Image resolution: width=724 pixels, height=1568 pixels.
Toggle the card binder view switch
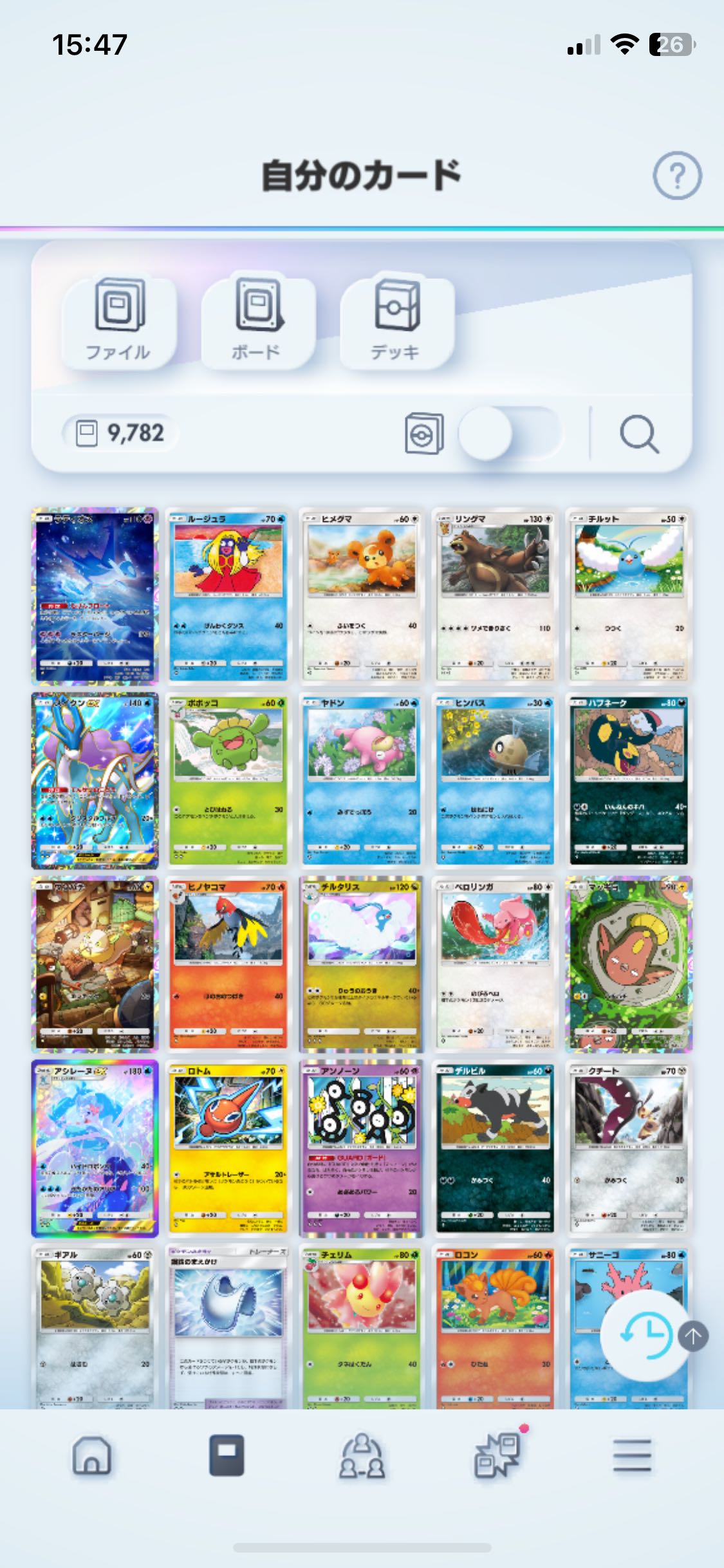pyautogui.click(x=508, y=433)
